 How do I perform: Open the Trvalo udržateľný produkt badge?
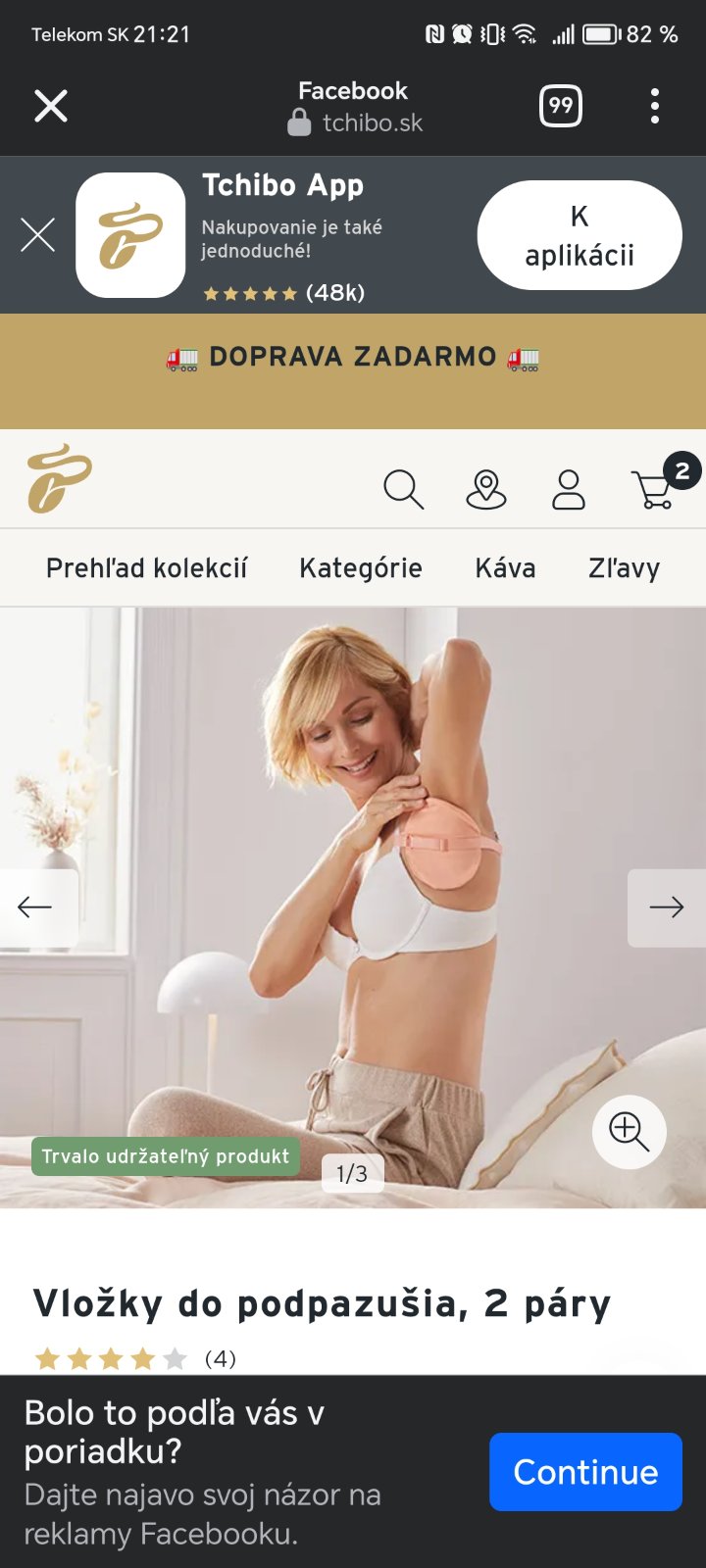coord(166,1156)
